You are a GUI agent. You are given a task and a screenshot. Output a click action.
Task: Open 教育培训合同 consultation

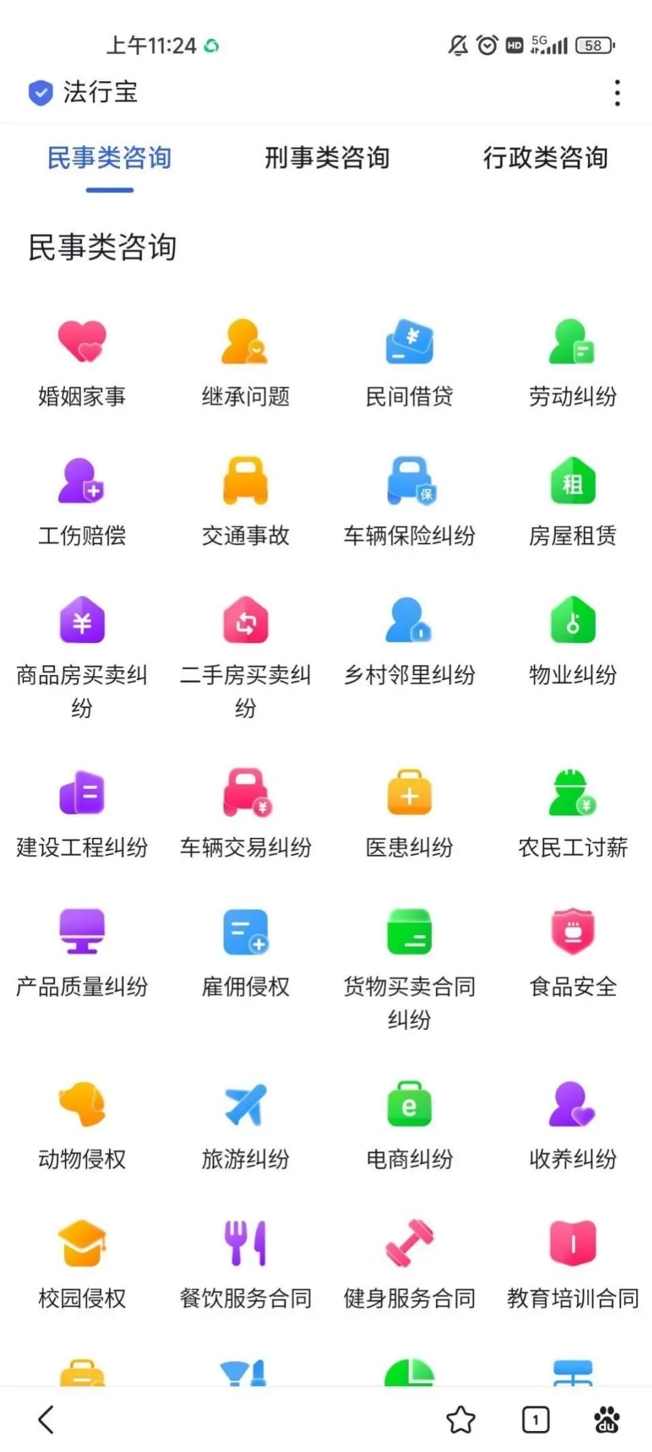pos(573,1266)
